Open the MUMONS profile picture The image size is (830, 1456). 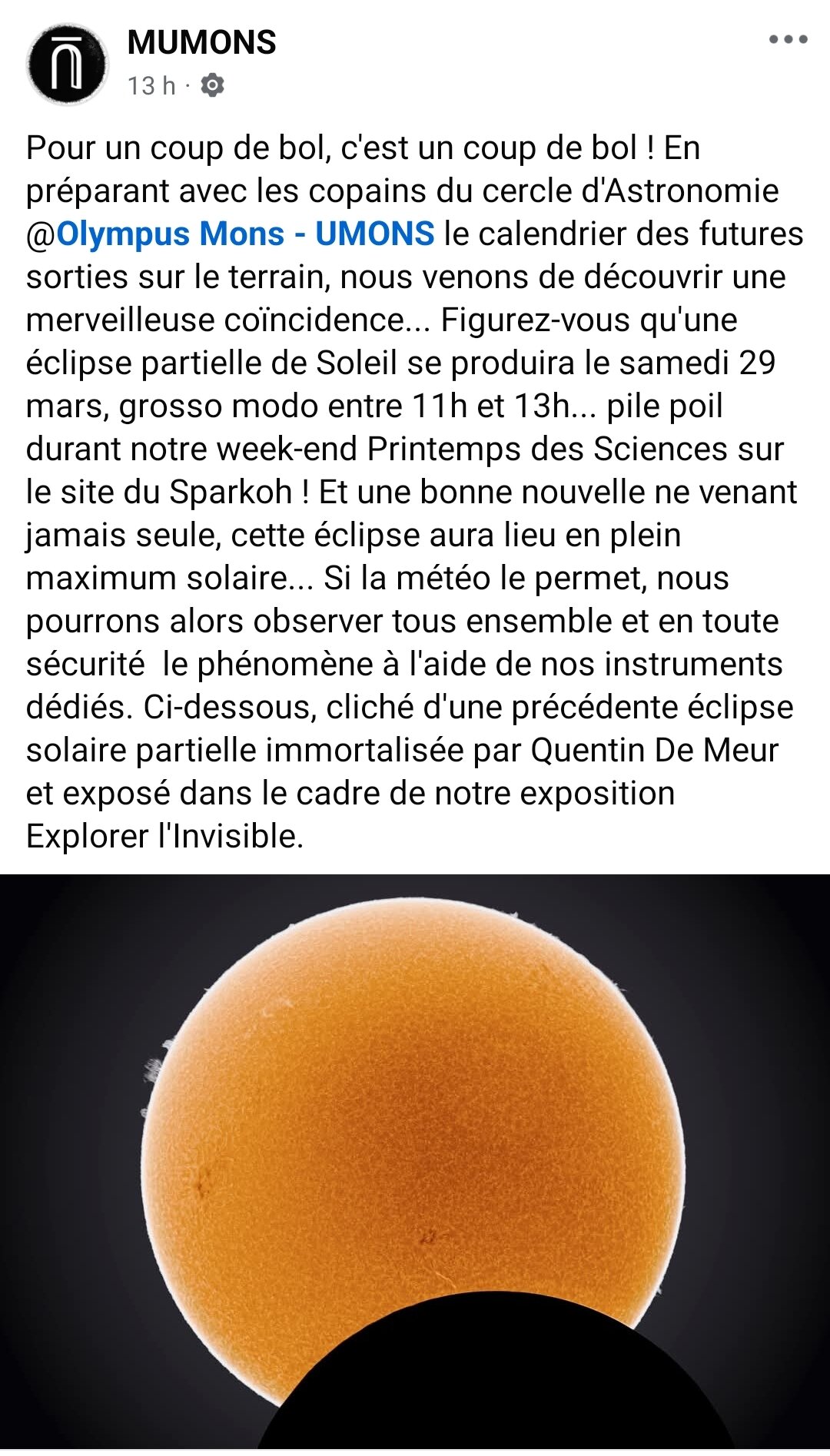pyautogui.click(x=67, y=65)
